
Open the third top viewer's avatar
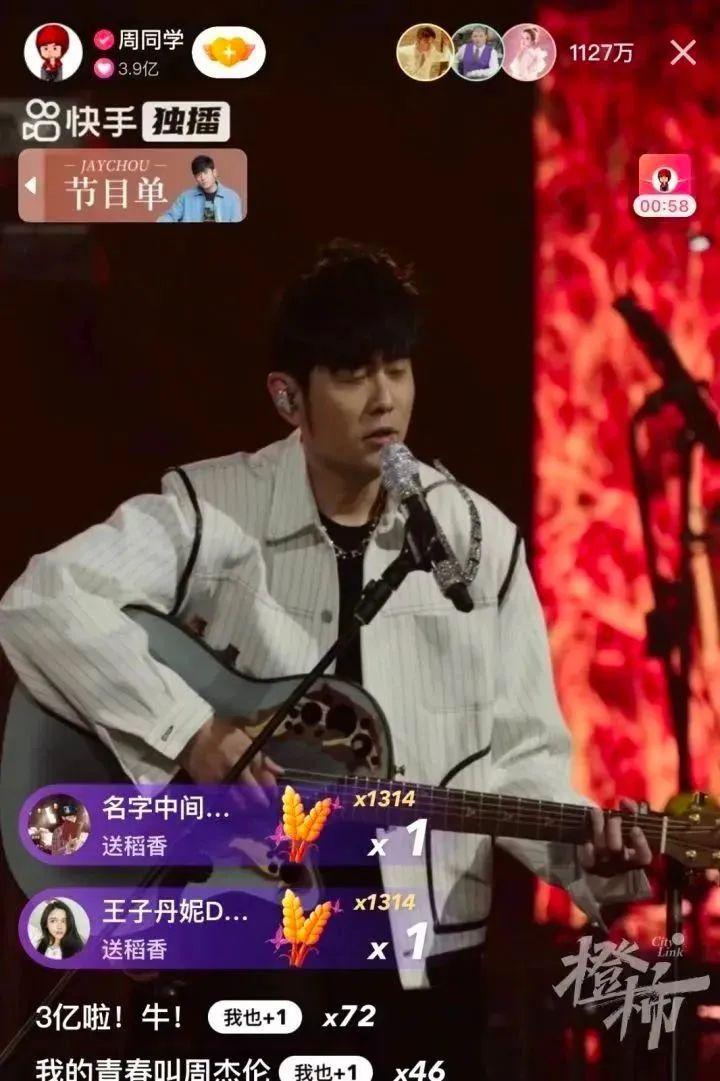point(528,52)
